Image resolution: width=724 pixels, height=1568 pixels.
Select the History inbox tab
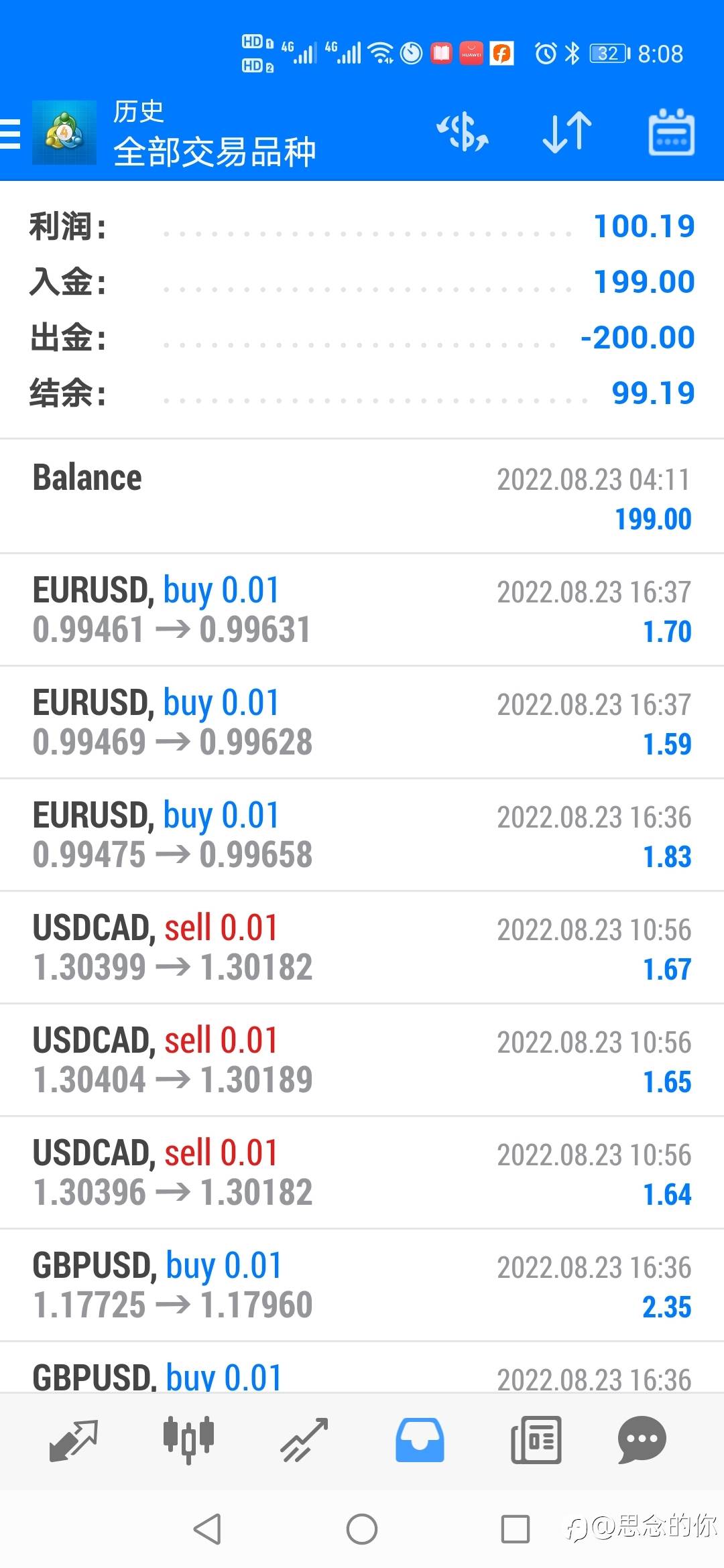(420, 1439)
